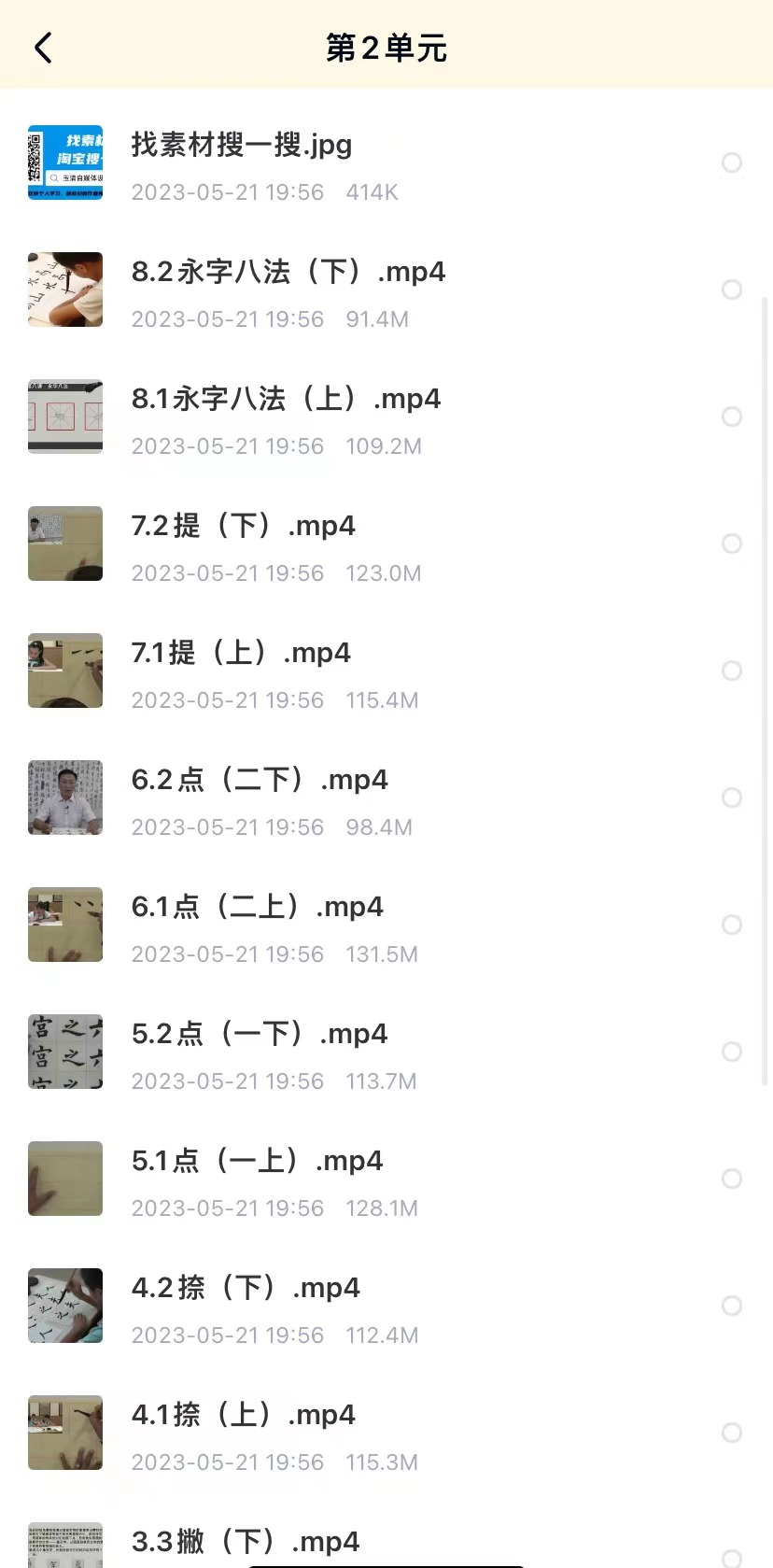Viewport: 773px width, 1568px height.
Task: Tick the selector for 6.2点（二下）.mp4
Action: [x=732, y=798]
